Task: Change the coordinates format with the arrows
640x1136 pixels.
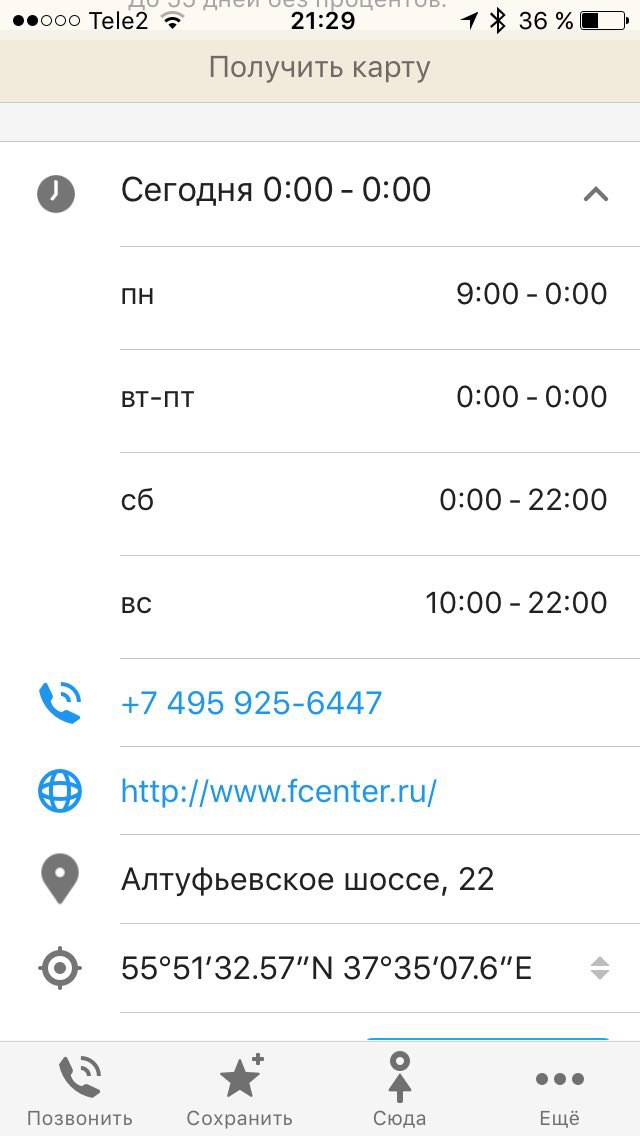Action: pos(599,969)
